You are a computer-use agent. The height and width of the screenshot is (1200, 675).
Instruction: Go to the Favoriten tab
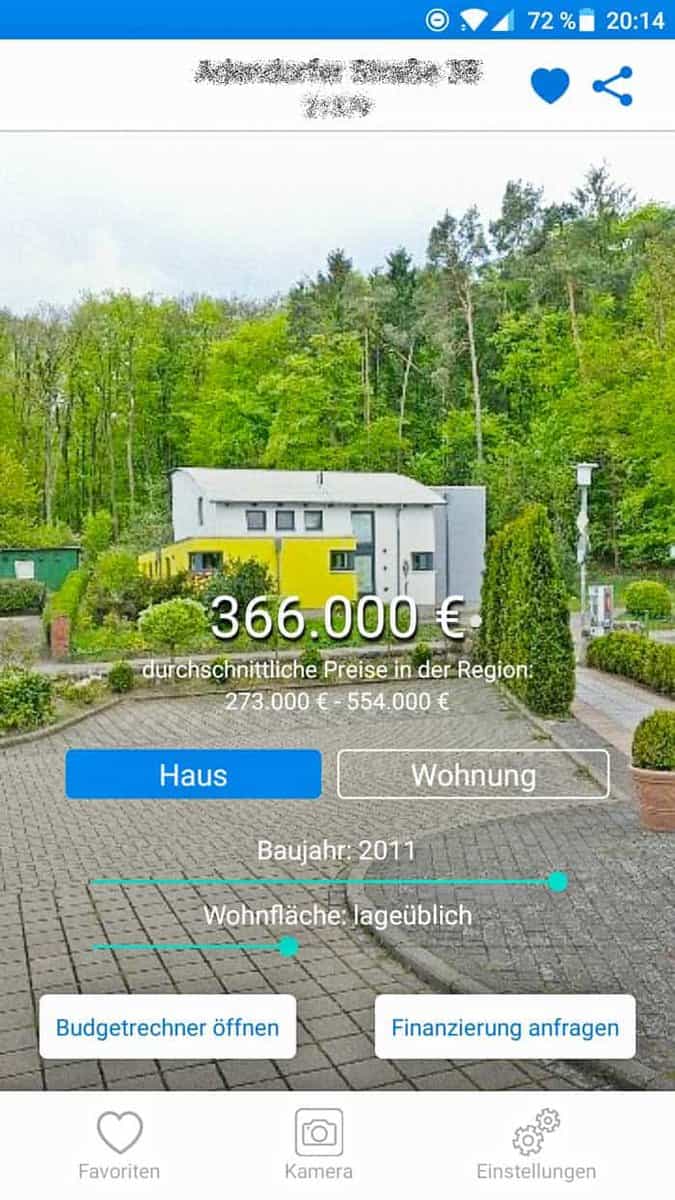119,1145
